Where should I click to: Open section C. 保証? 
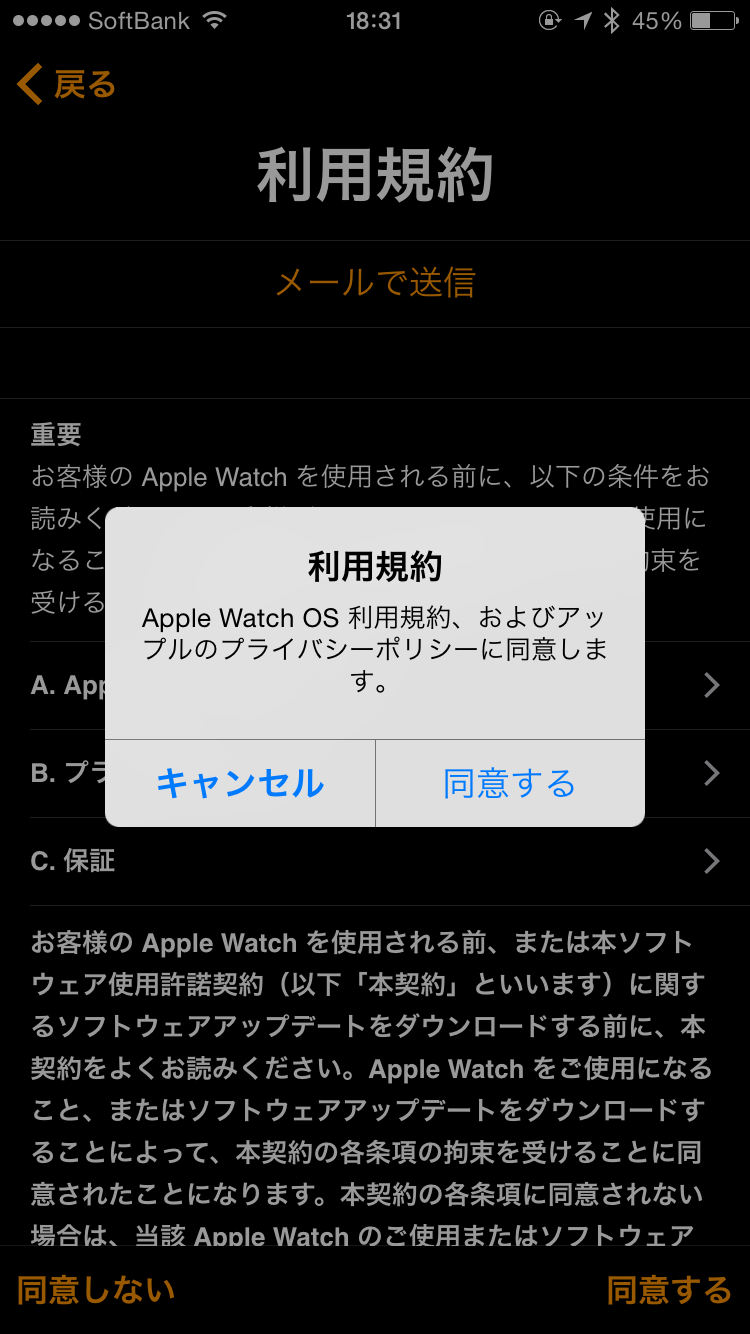tap(375, 861)
